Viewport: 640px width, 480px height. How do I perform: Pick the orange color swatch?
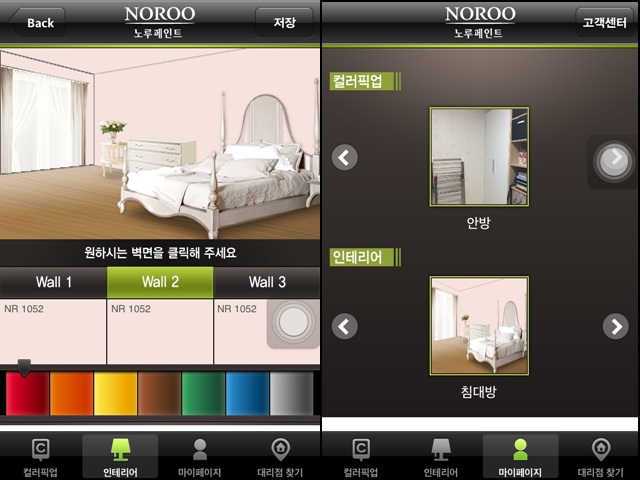pyautogui.click(x=70, y=393)
